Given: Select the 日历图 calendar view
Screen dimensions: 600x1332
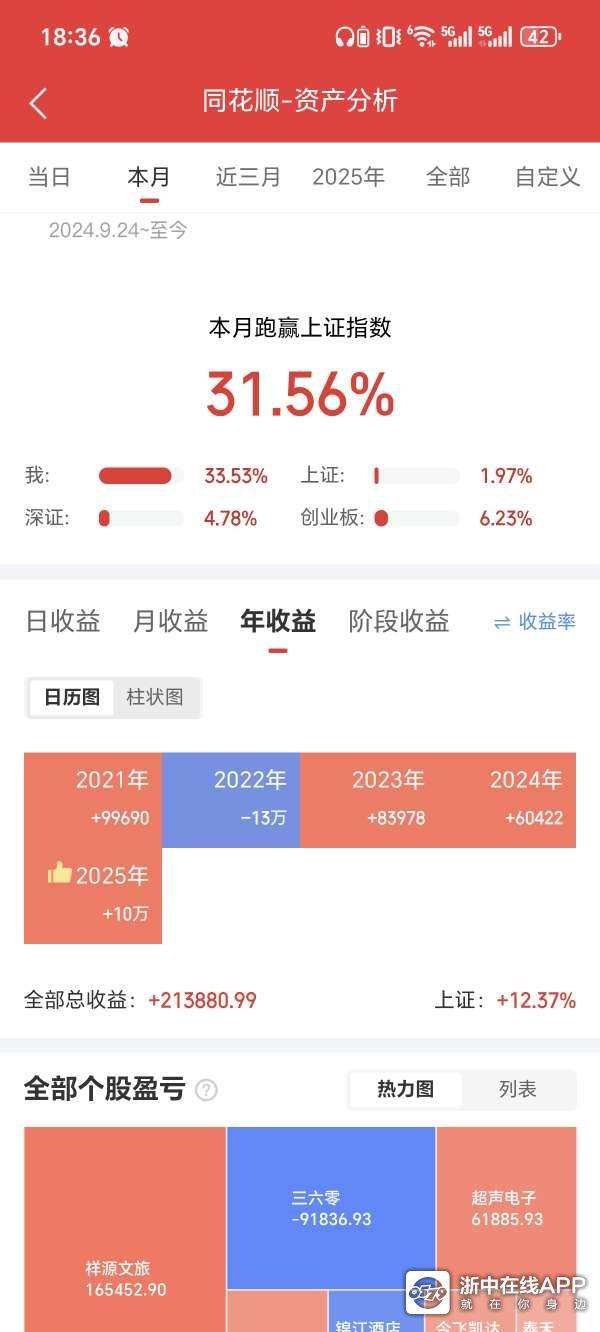Looking at the screenshot, I should pos(72,697).
